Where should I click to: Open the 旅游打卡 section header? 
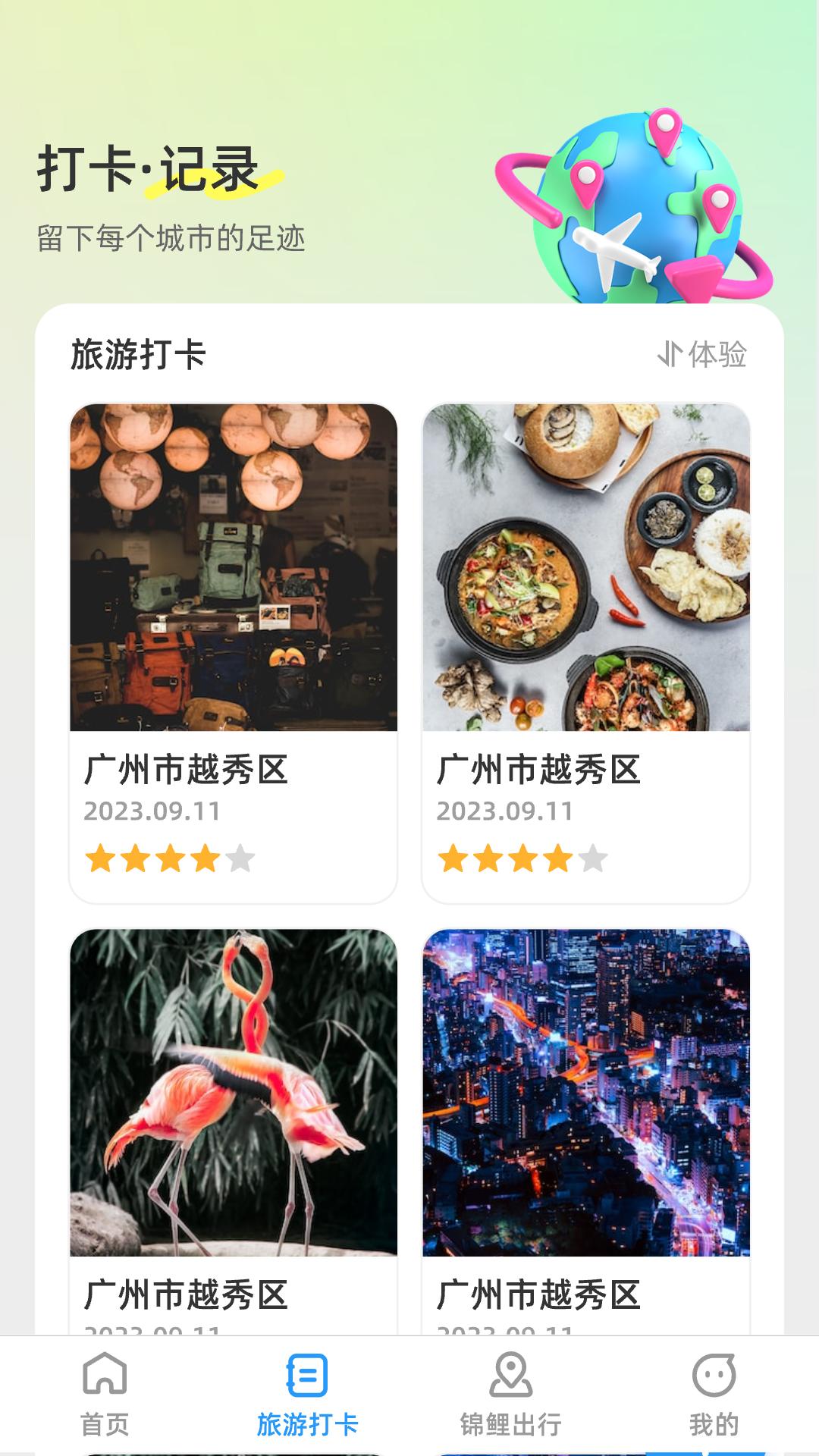tap(138, 352)
